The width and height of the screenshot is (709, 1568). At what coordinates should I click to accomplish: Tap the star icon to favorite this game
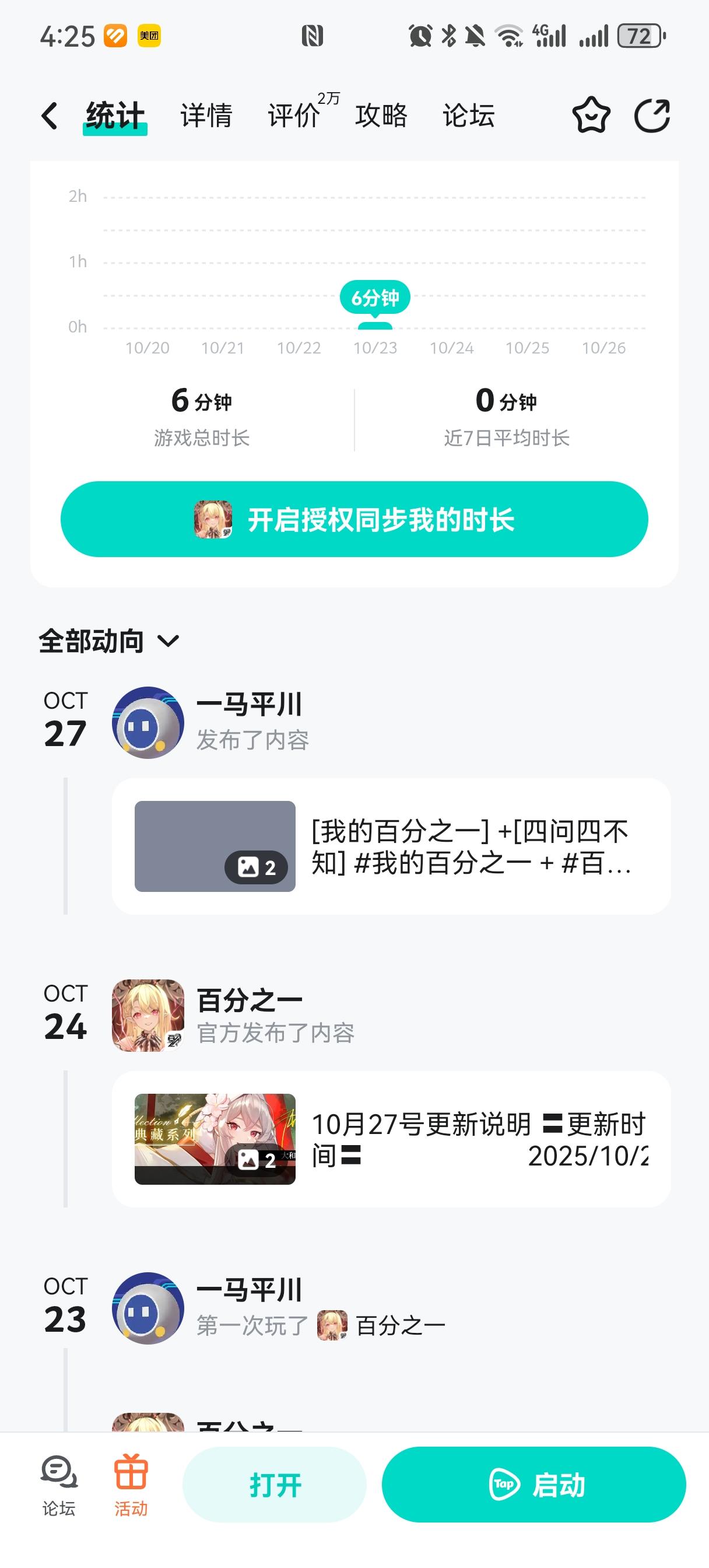tap(591, 114)
